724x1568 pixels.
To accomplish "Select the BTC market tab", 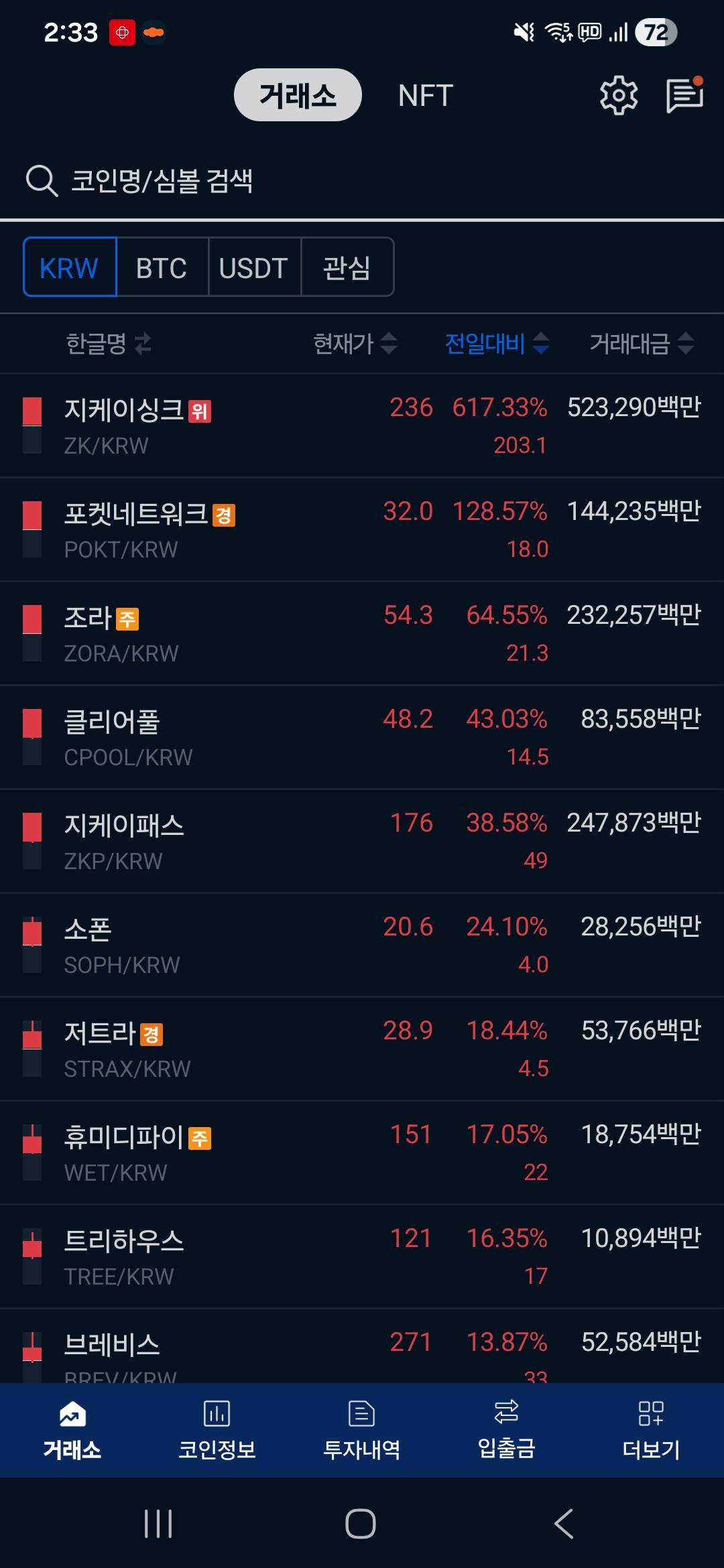I will (x=162, y=267).
